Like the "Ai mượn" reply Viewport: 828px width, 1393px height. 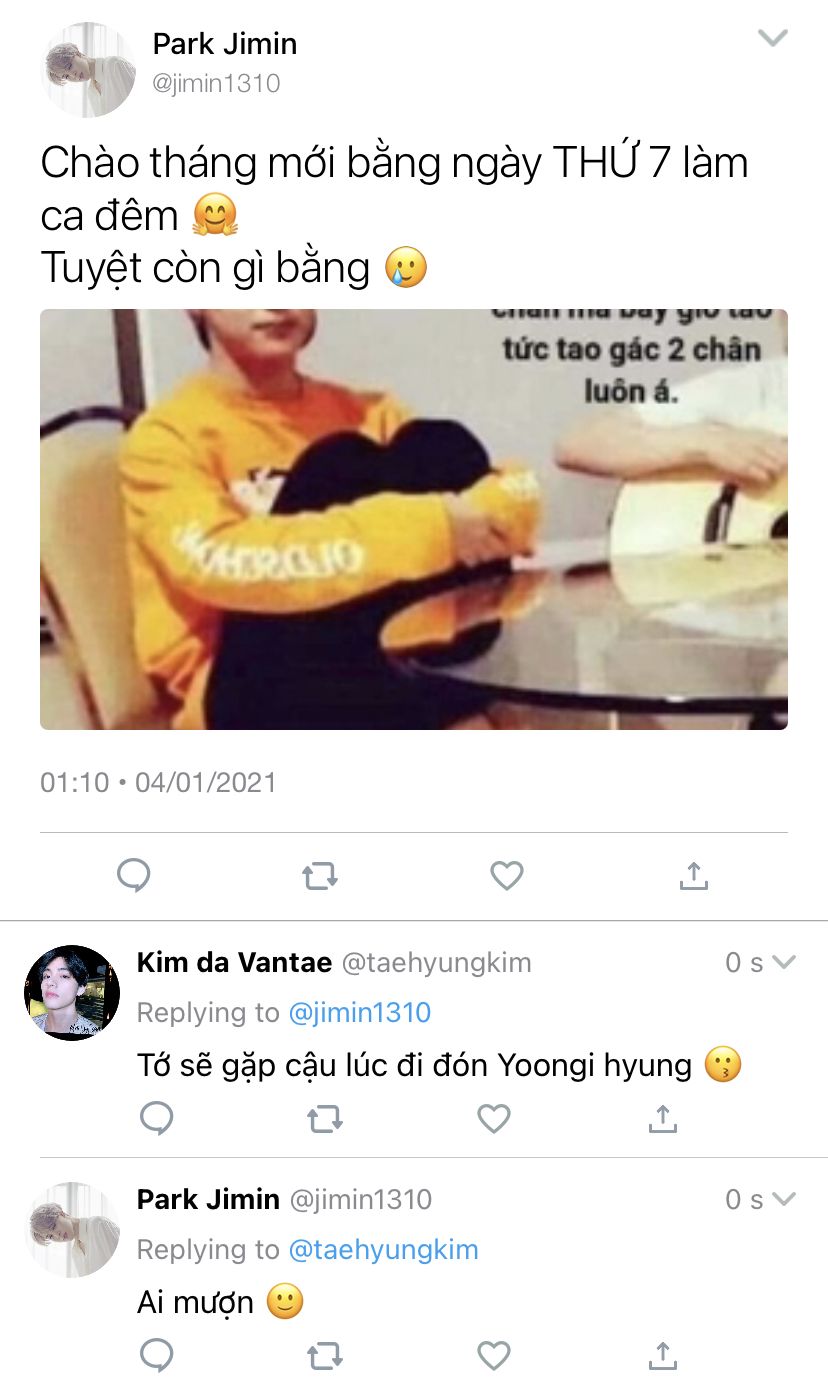tap(494, 1356)
